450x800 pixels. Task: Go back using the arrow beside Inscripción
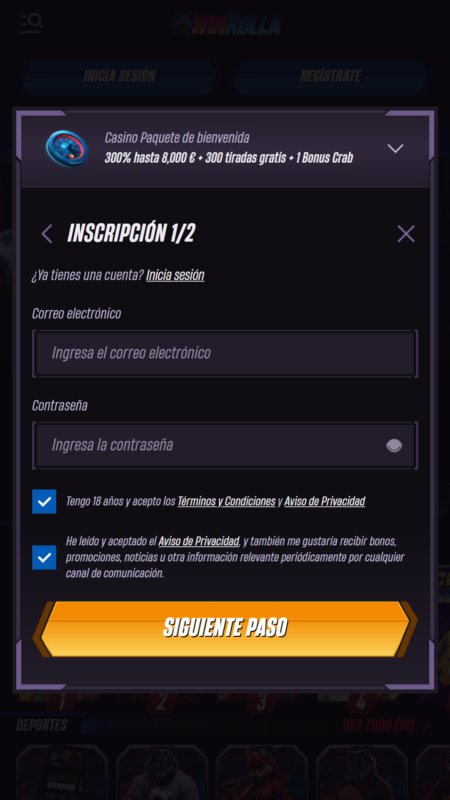coord(47,234)
